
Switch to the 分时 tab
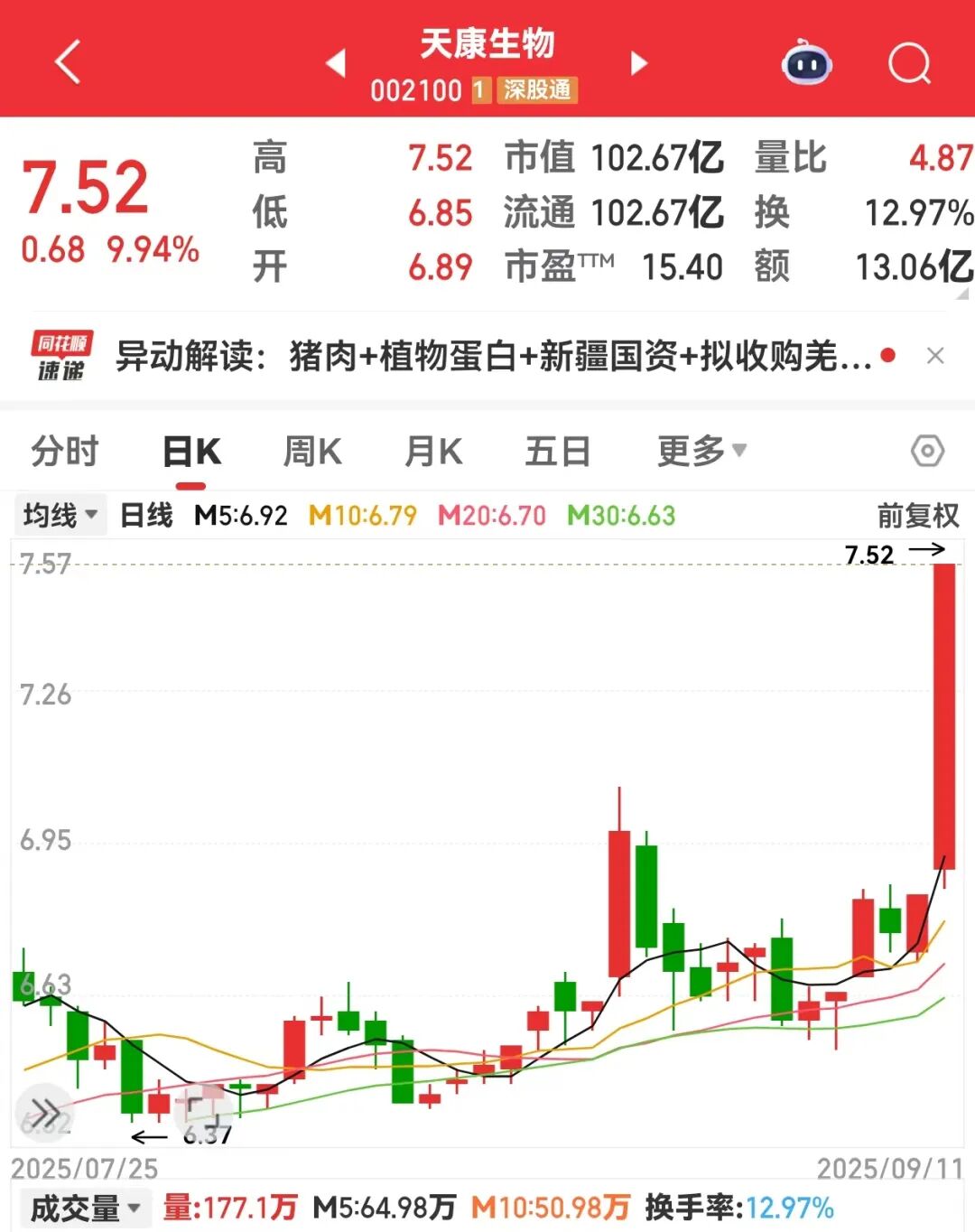point(63,449)
